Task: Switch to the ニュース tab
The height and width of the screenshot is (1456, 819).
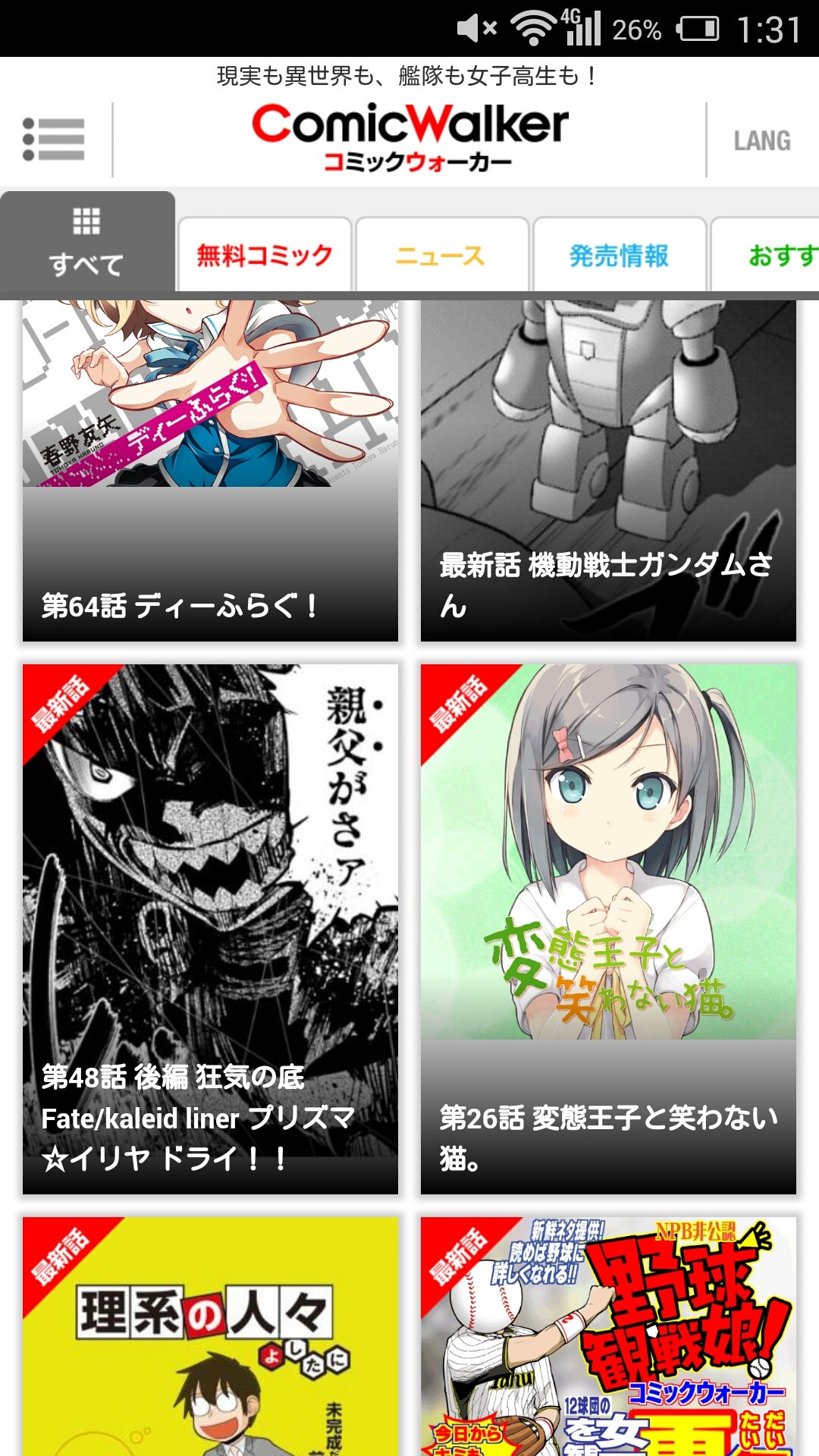Action: [441, 256]
